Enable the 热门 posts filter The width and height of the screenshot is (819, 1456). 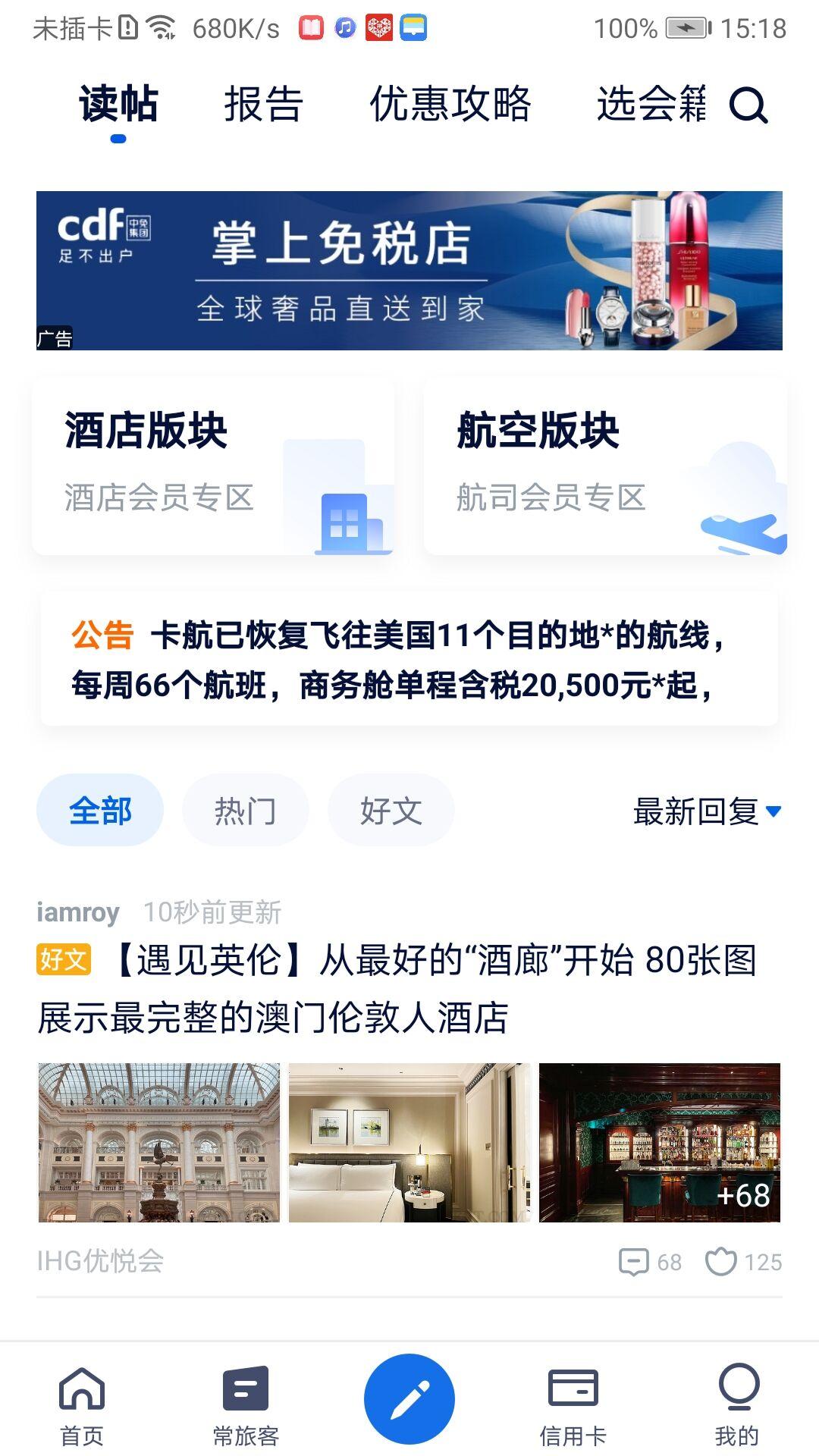coord(245,808)
